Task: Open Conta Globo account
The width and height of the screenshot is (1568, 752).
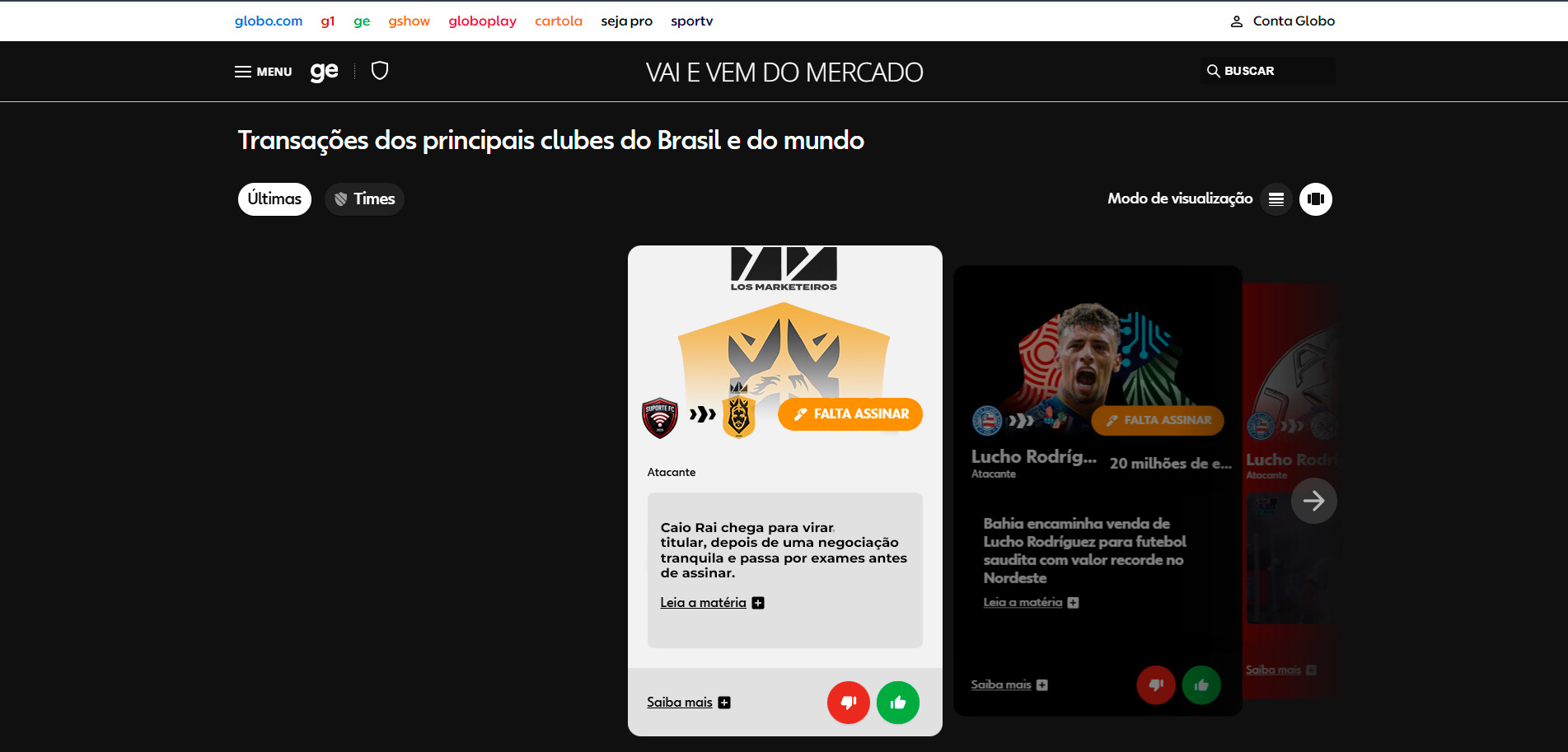Action: [x=1282, y=21]
